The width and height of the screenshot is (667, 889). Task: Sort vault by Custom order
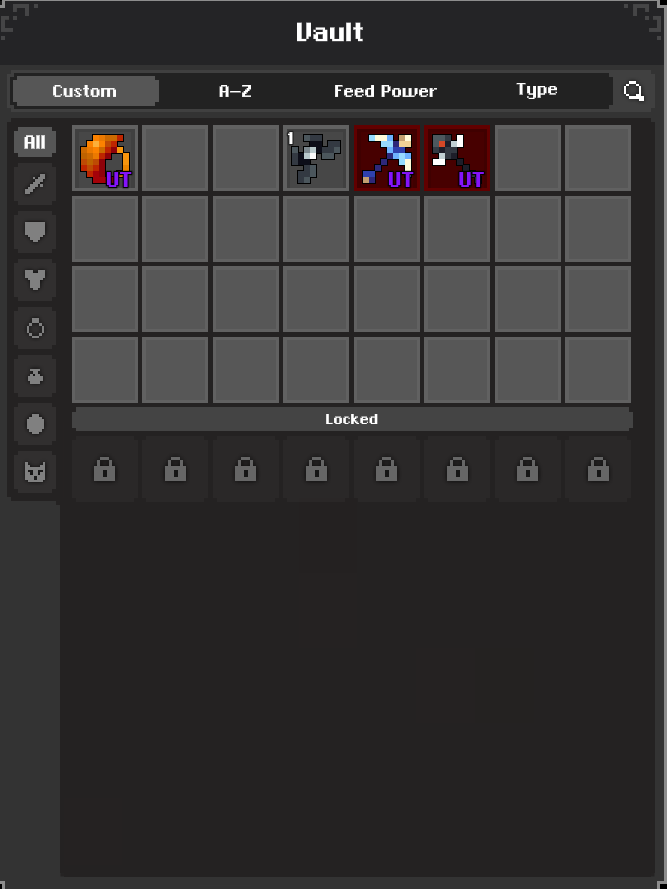[x=85, y=91]
